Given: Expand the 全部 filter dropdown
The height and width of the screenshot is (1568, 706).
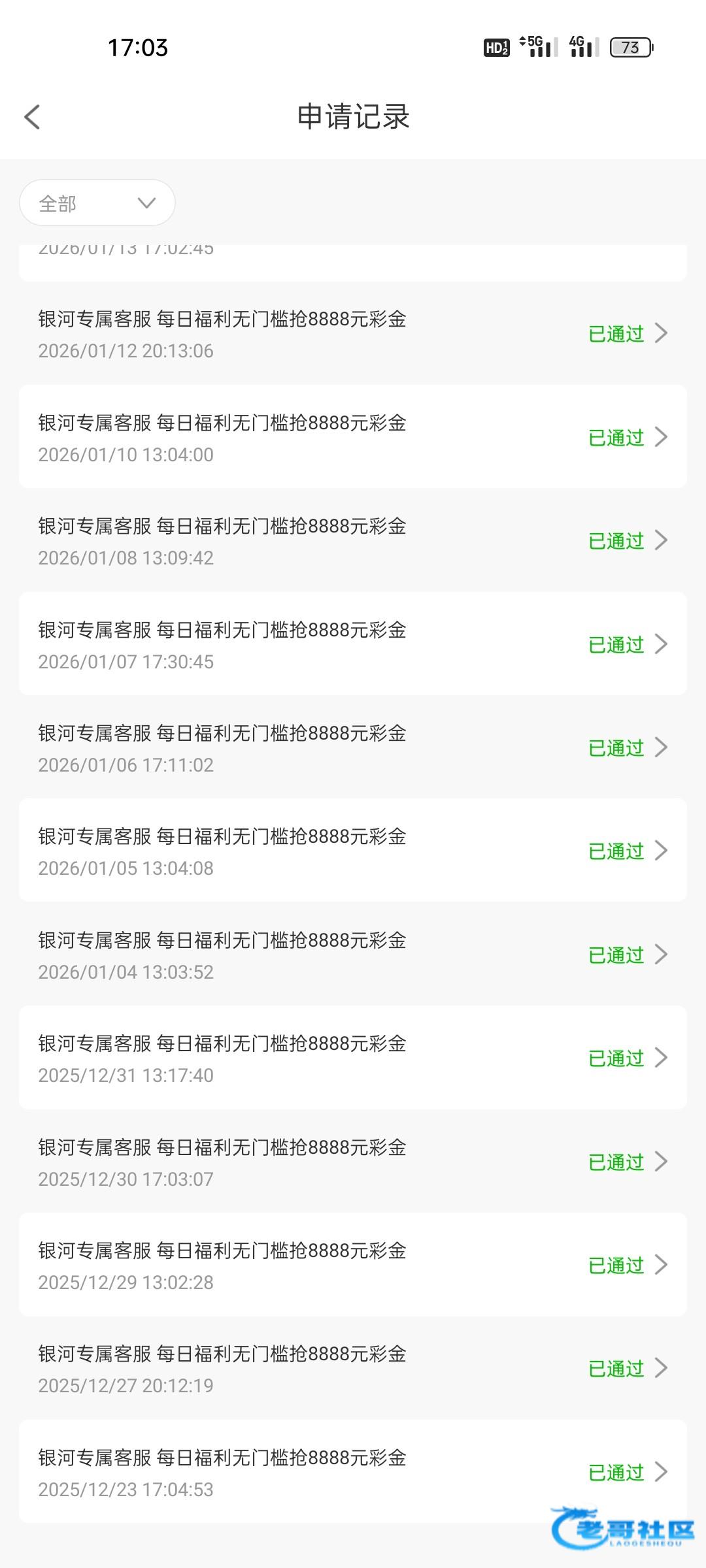Looking at the screenshot, I should pos(97,203).
